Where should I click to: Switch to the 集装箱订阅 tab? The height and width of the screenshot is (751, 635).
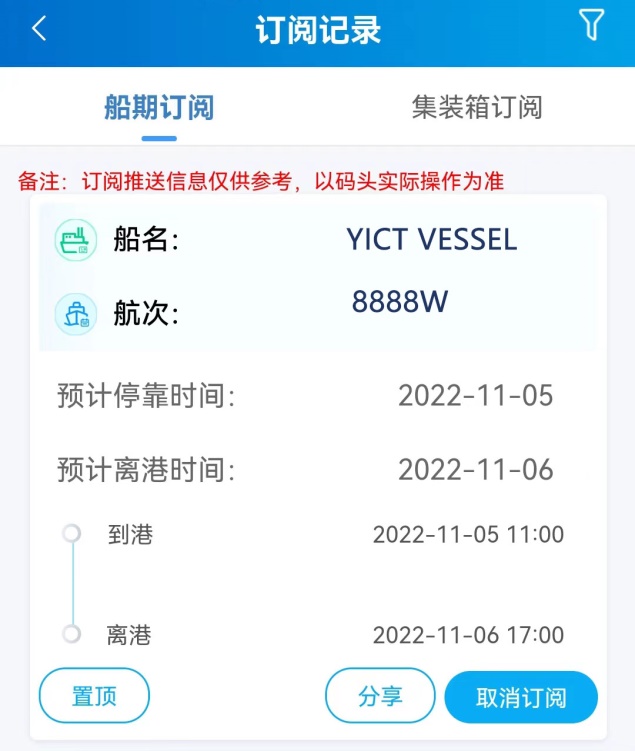(x=476, y=107)
